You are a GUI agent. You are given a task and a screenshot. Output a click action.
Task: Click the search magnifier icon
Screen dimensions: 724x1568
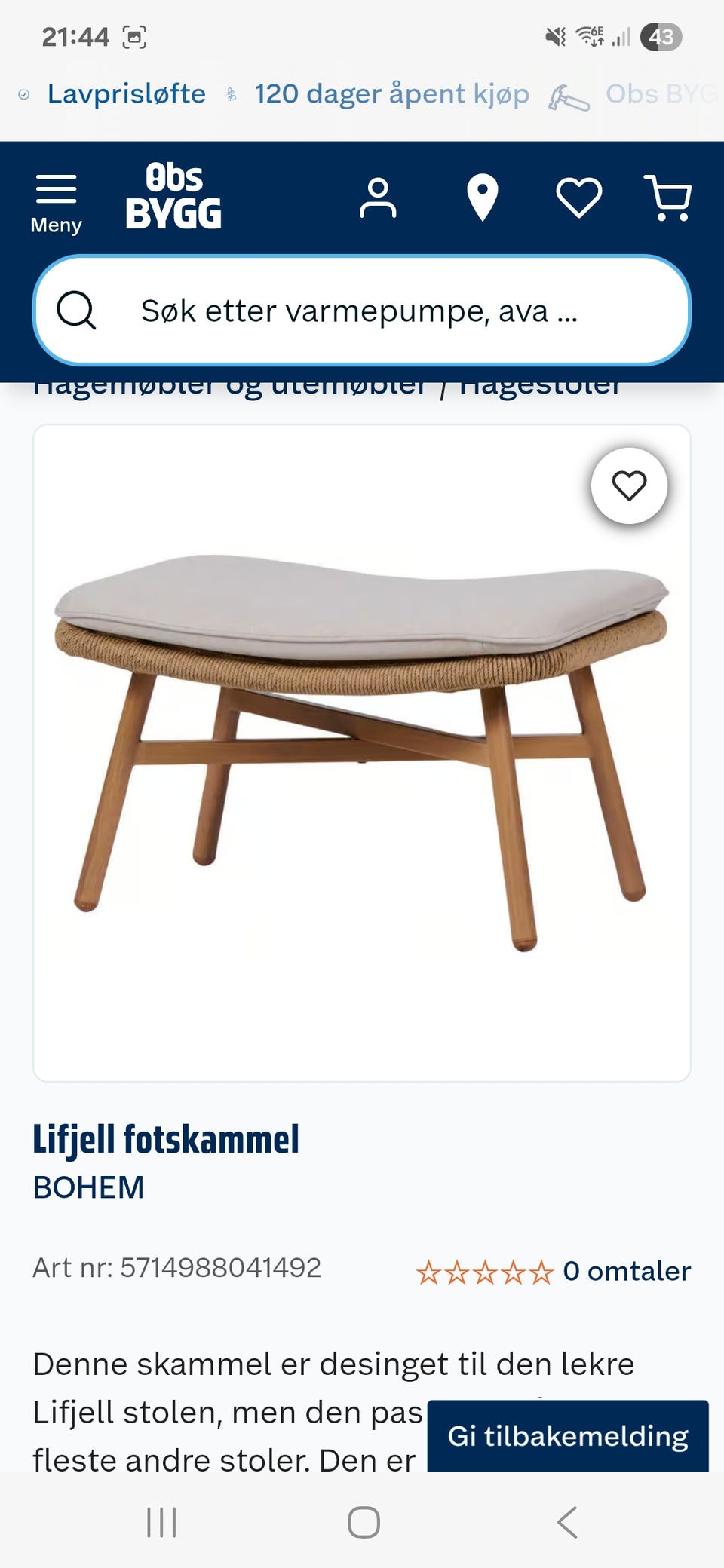78,311
